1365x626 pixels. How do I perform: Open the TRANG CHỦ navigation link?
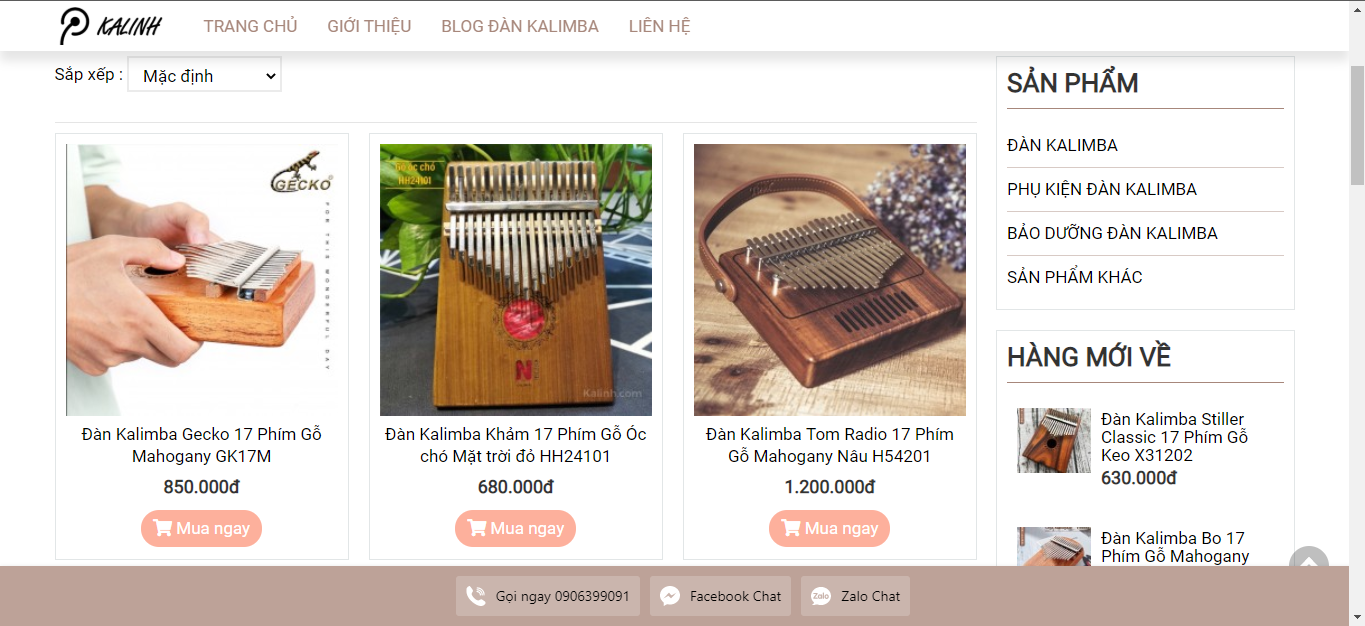pos(250,26)
